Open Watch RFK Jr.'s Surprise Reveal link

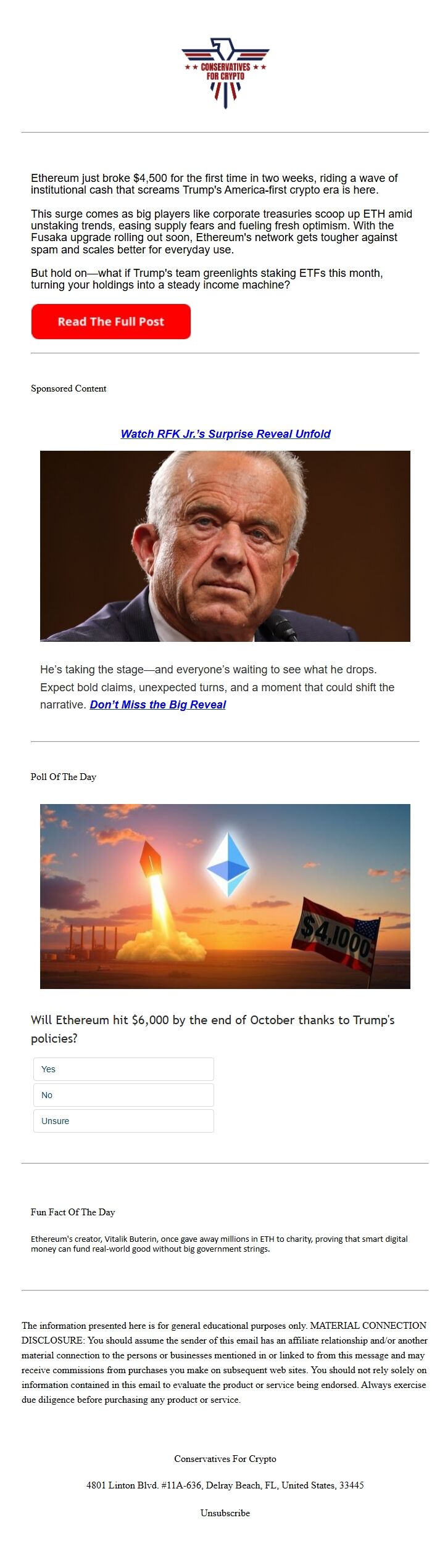click(x=225, y=433)
